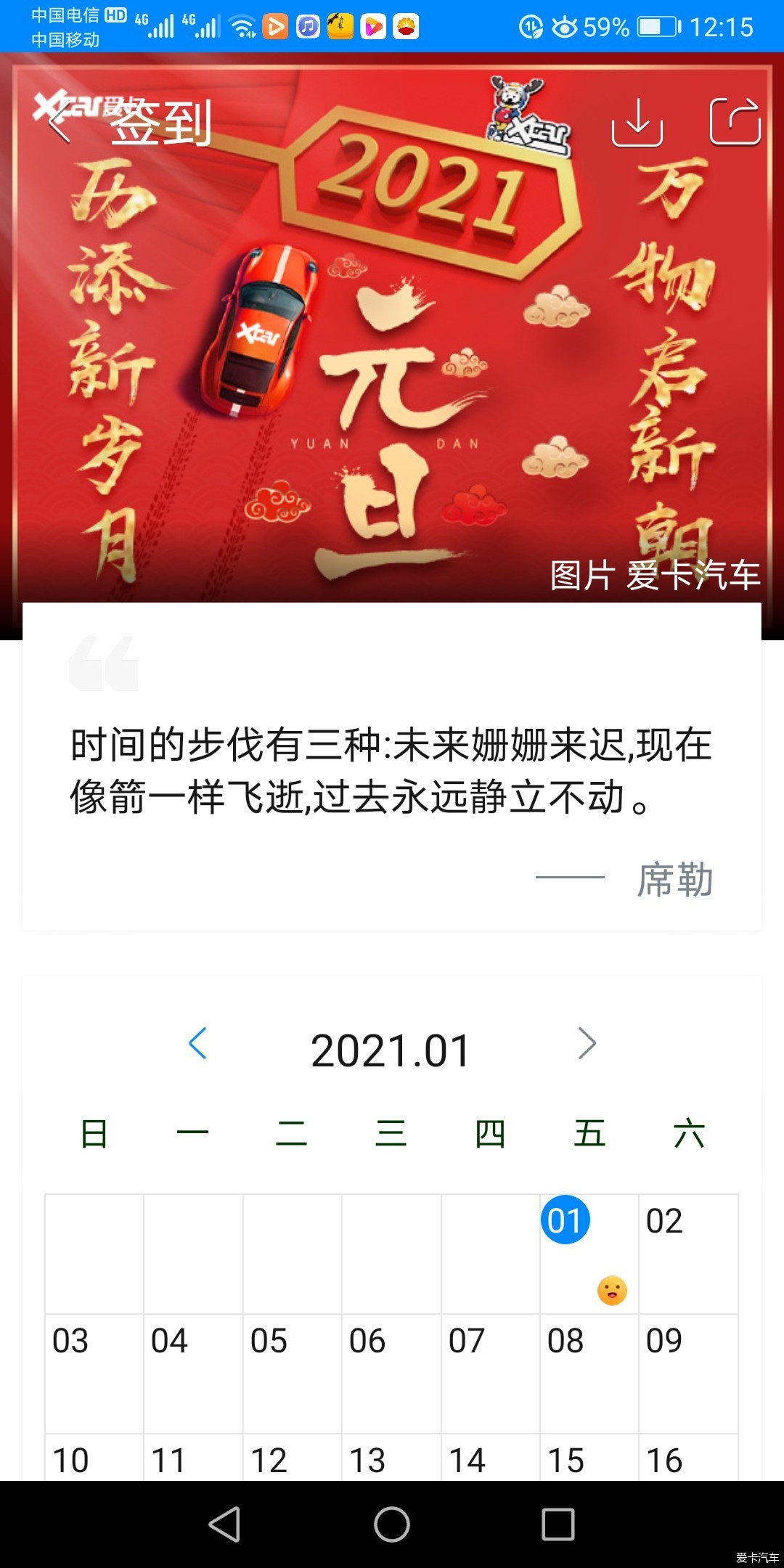This screenshot has height=1568, width=784.
Task: Go back from the 签到 page
Action: [60, 122]
